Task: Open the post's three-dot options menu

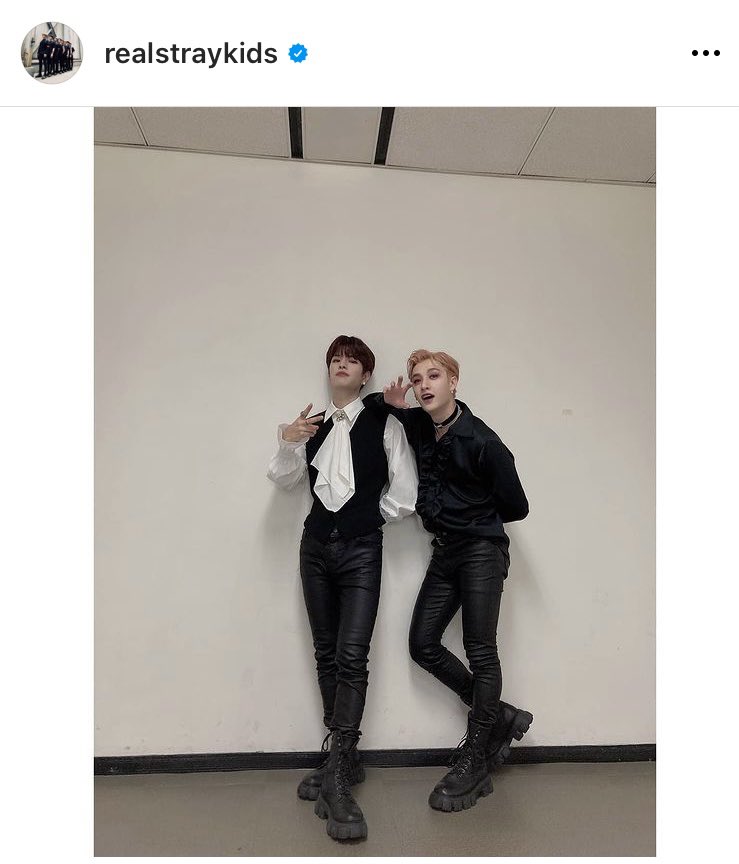Action: (705, 54)
